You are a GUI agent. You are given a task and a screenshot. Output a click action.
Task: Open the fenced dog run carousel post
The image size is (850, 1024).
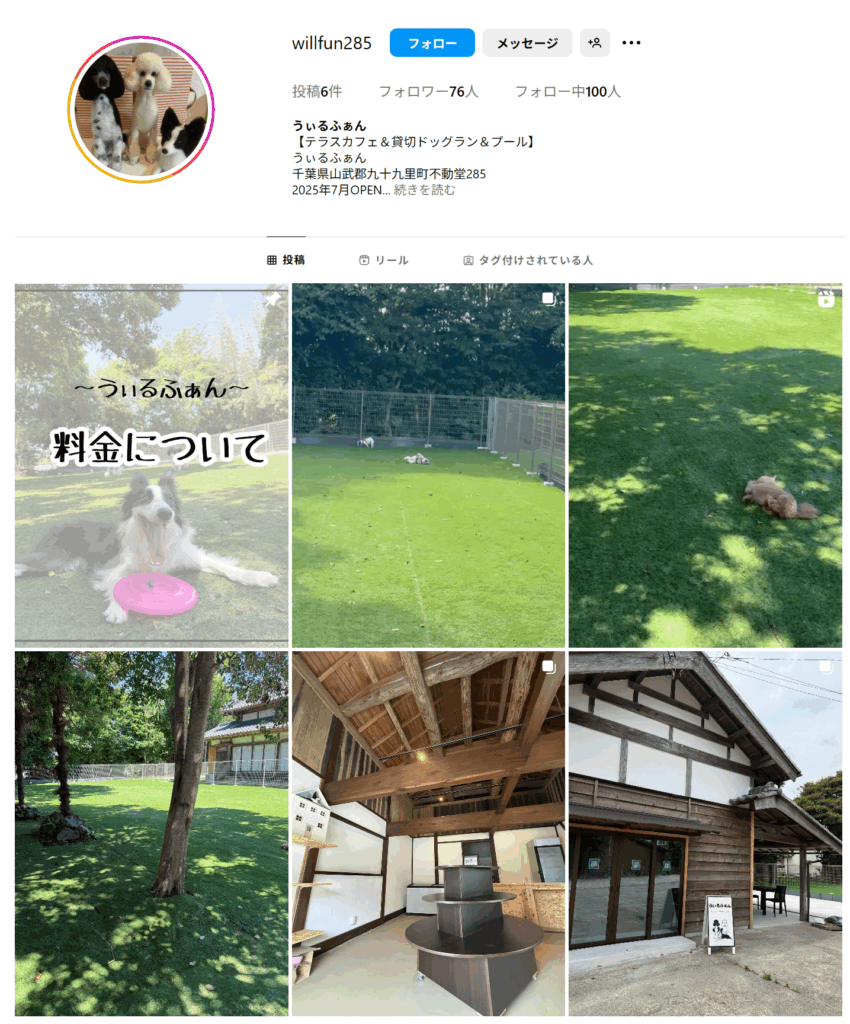pos(428,465)
